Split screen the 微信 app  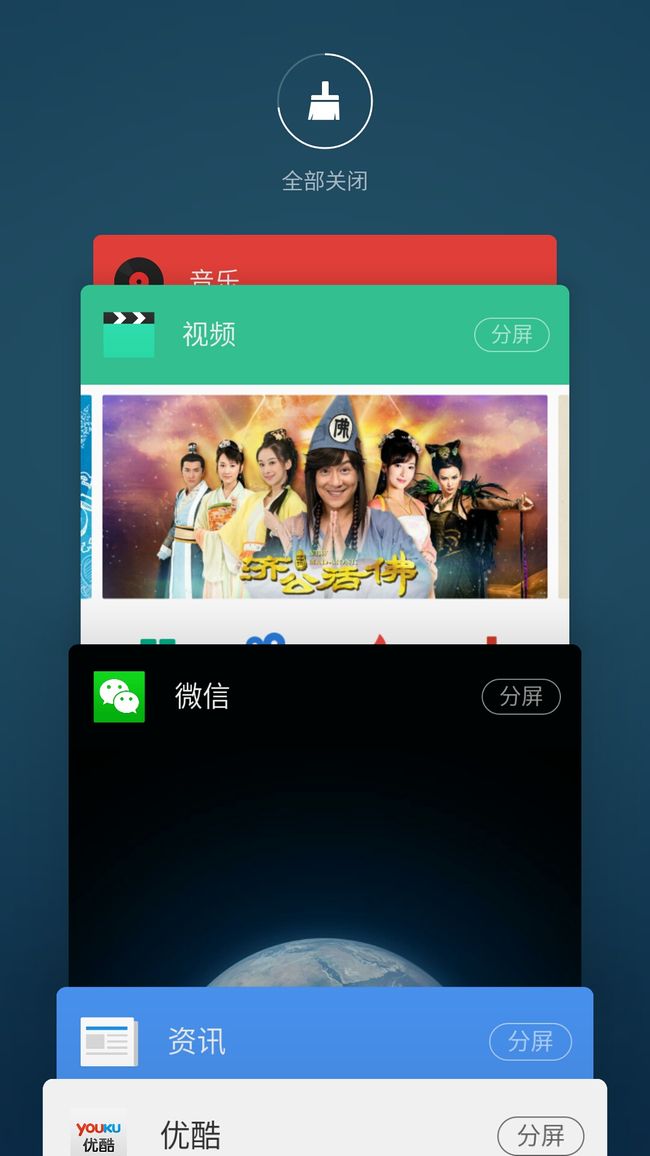tap(521, 696)
